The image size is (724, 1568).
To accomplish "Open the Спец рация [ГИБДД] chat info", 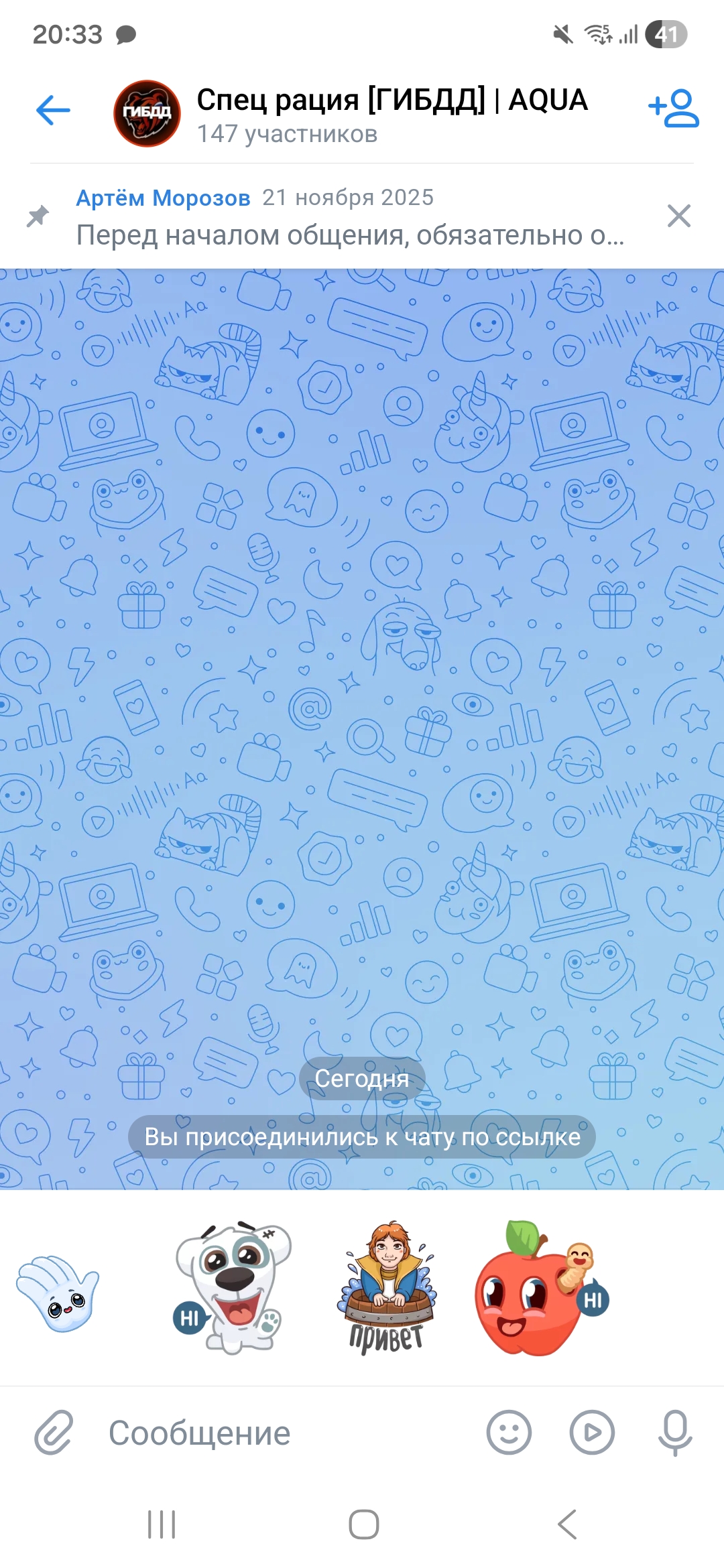I will pos(391,114).
